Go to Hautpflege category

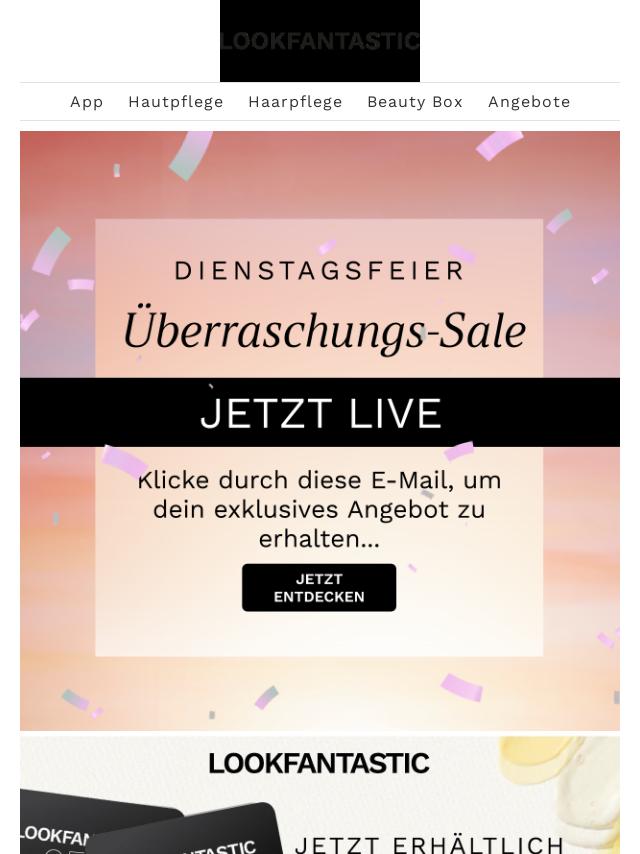175,102
